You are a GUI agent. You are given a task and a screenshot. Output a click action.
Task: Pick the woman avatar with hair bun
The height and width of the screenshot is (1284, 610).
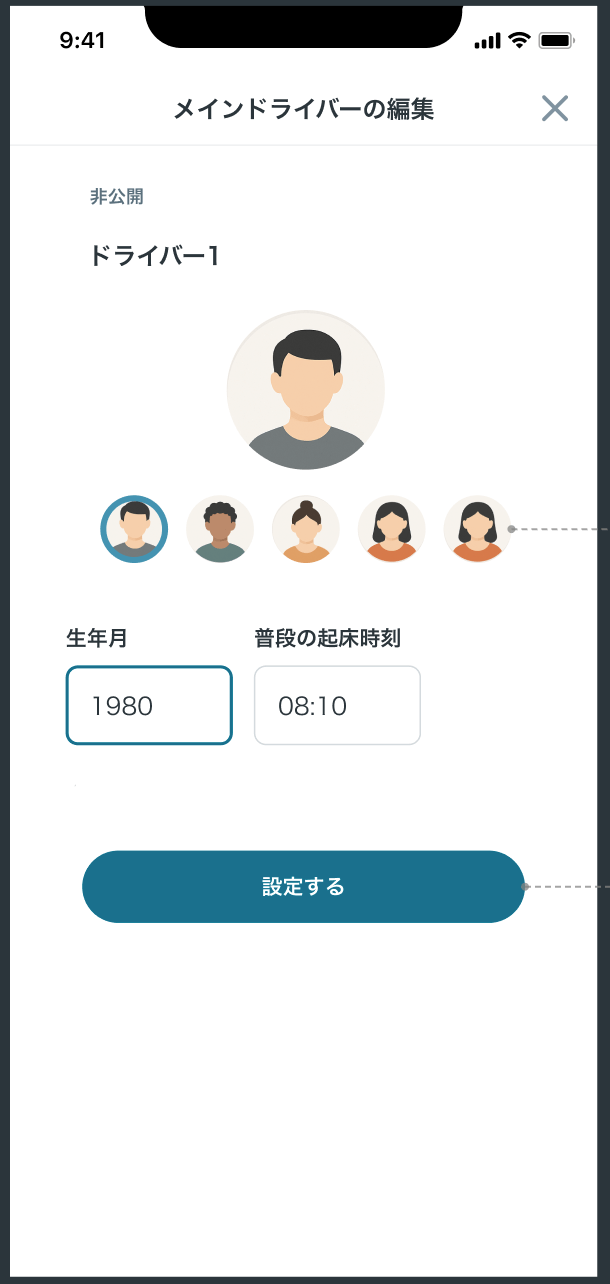(x=306, y=529)
